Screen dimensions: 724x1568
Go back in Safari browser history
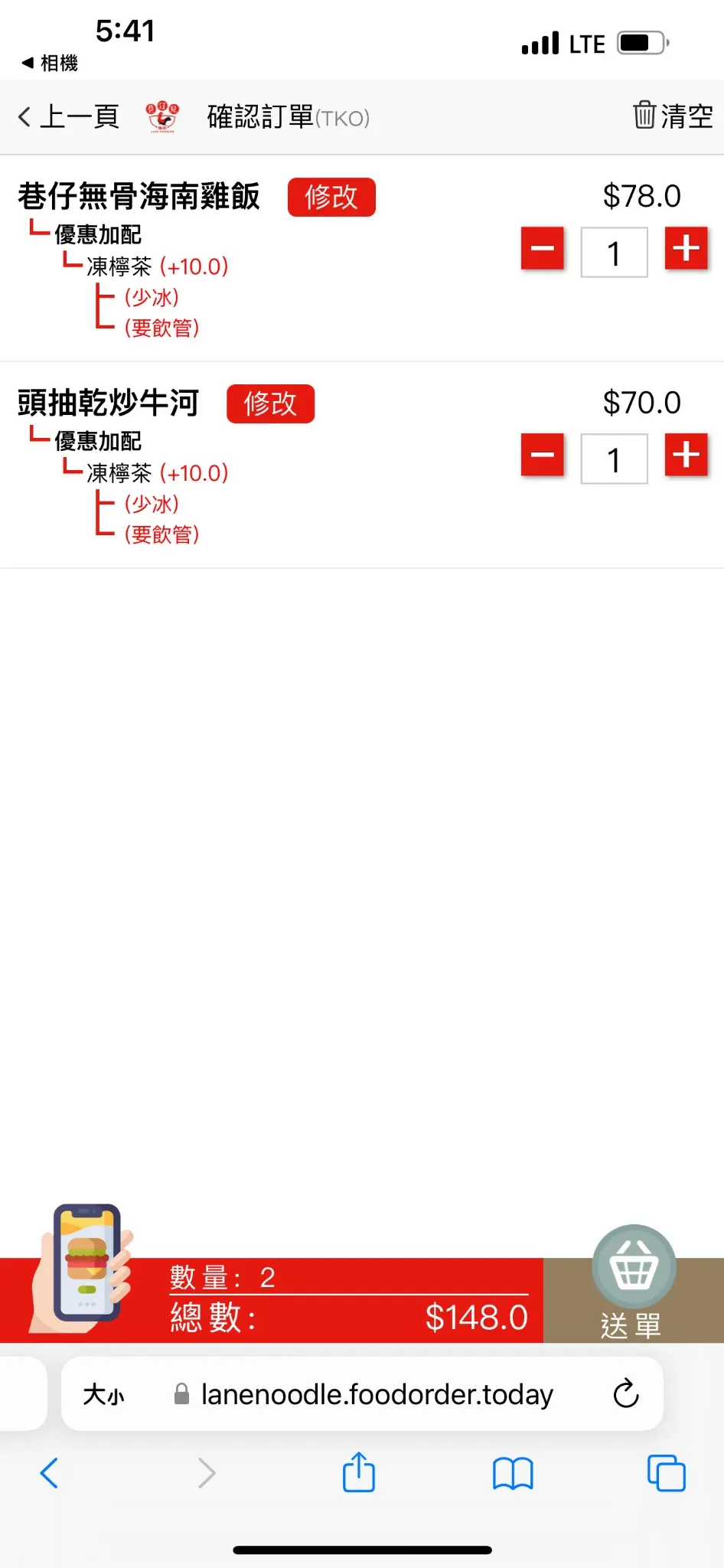click(x=50, y=1472)
